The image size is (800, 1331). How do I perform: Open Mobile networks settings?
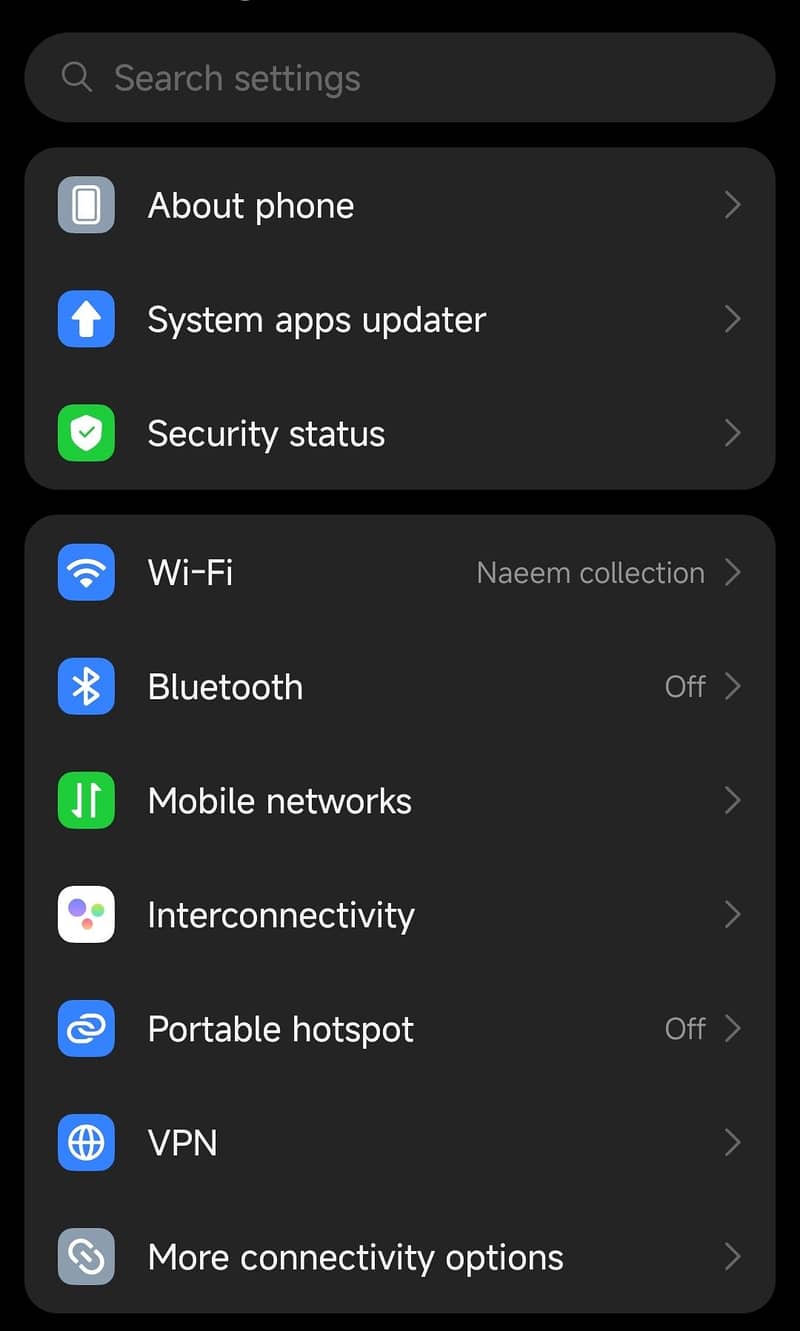tap(280, 800)
